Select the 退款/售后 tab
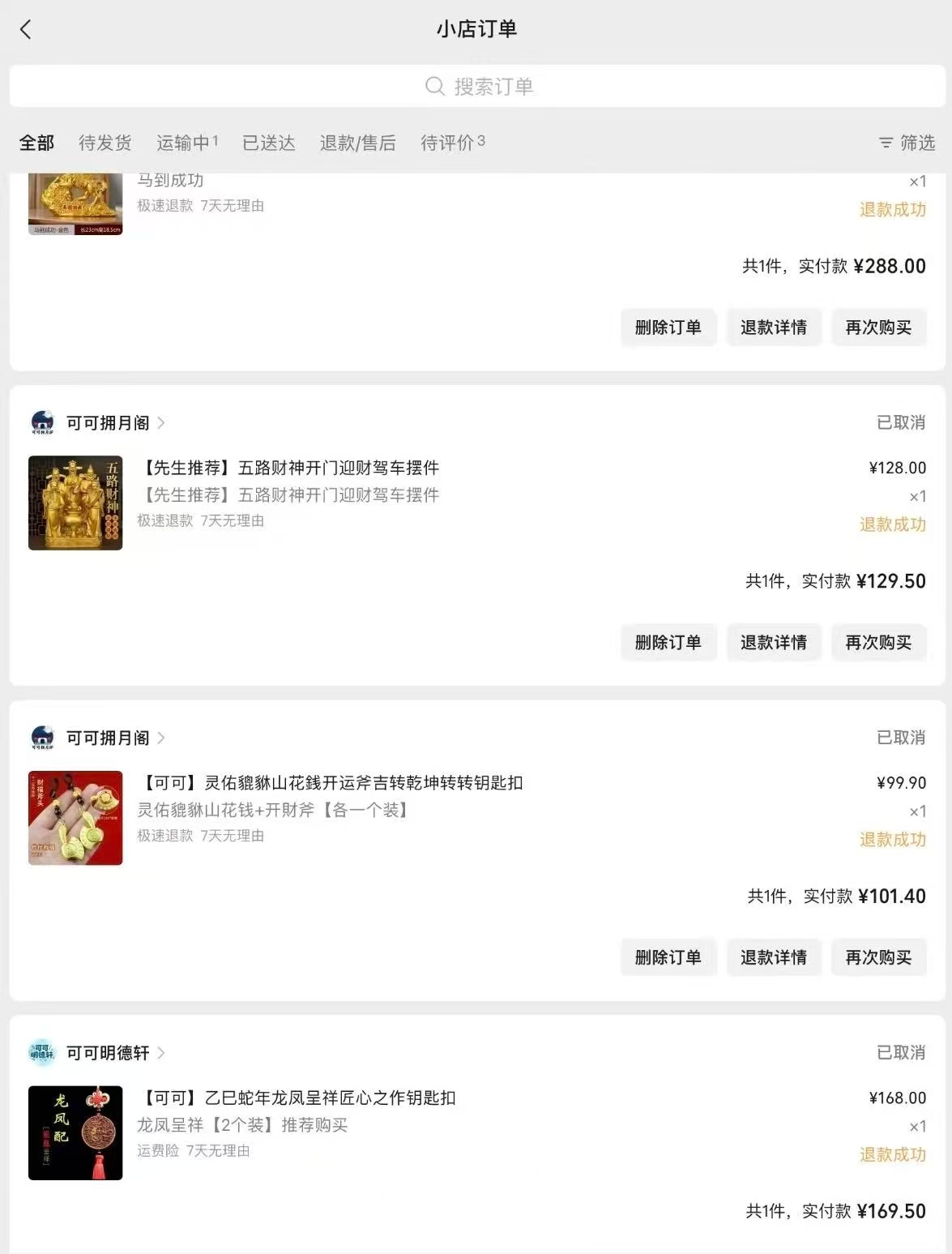The height and width of the screenshot is (1254, 952). (x=357, y=143)
